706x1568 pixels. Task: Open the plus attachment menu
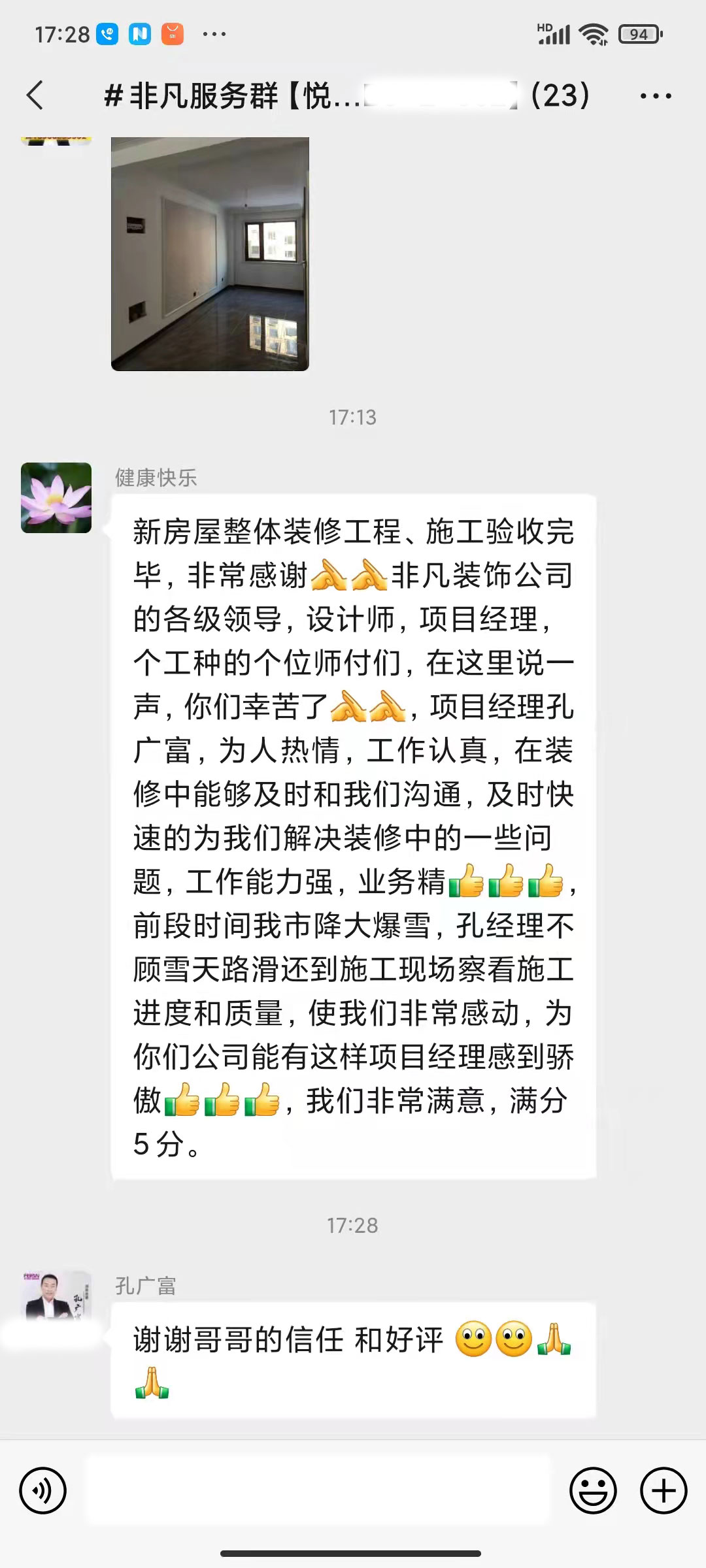click(664, 1491)
